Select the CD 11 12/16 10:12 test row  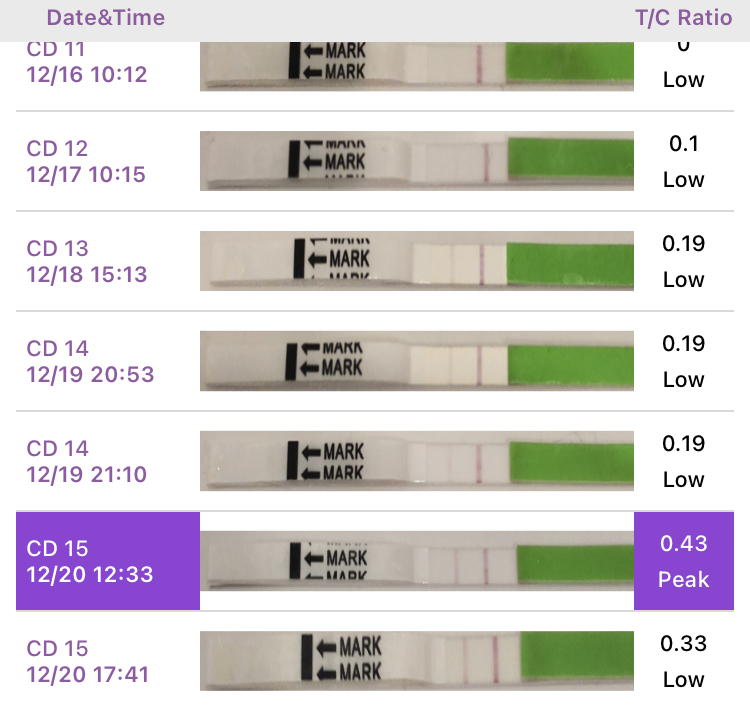pos(375,65)
